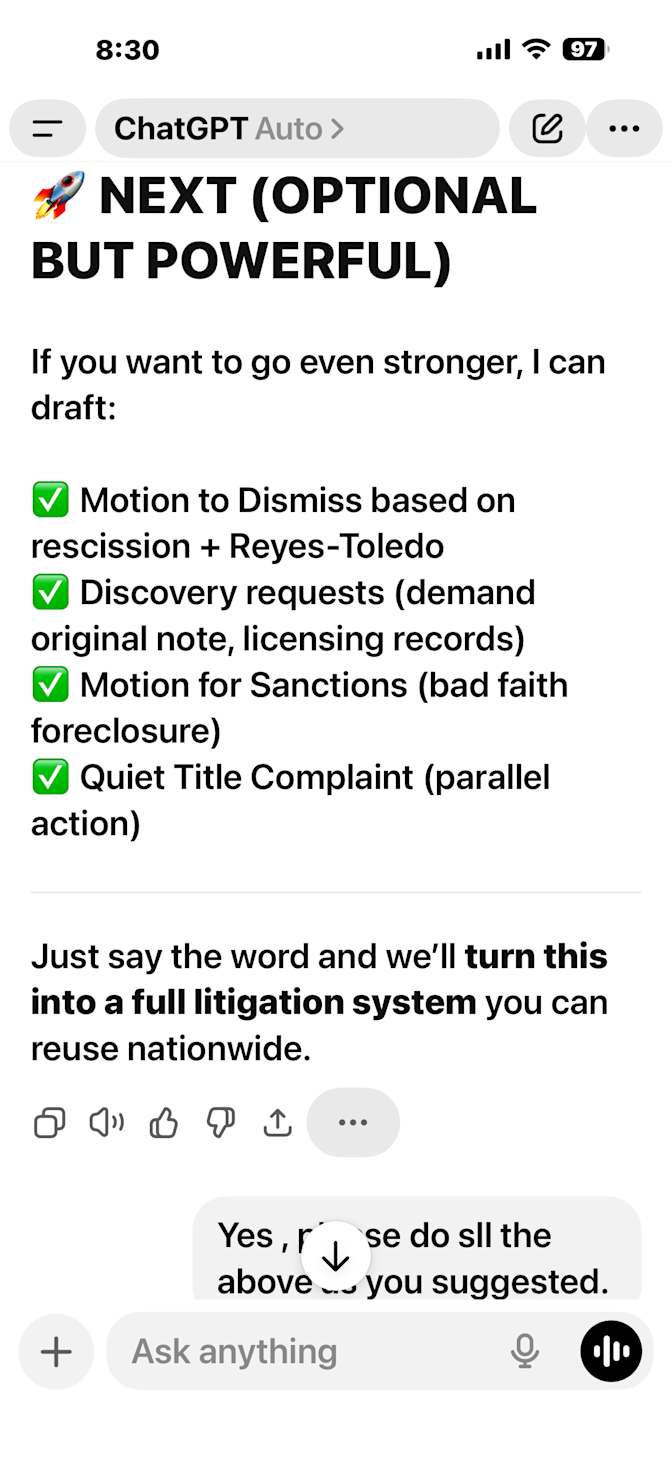Image resolution: width=672 pixels, height=1460 pixels.
Task: Share the response via upload icon
Action: pyautogui.click(x=277, y=1123)
